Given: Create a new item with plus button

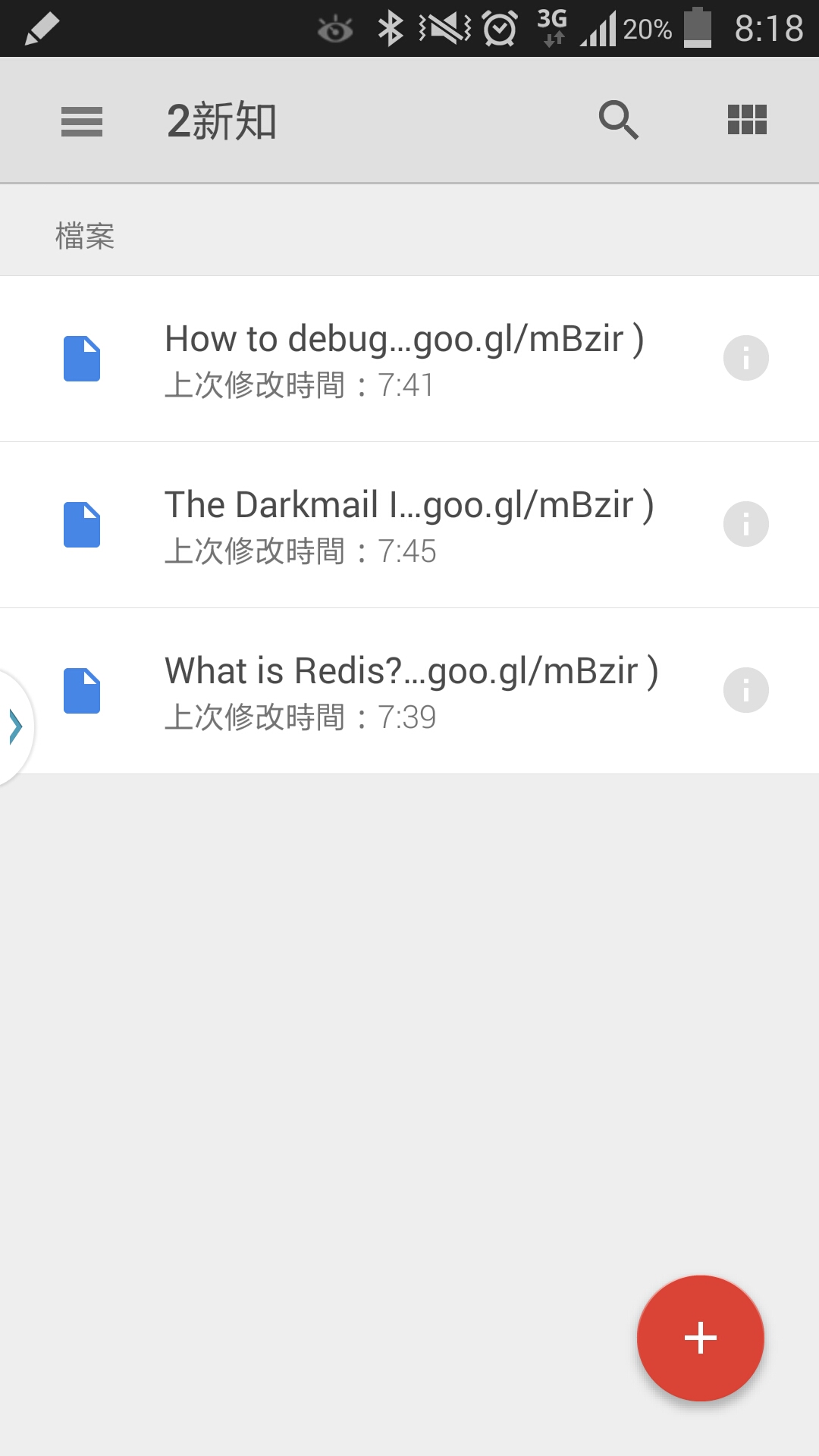Looking at the screenshot, I should (x=701, y=1338).
